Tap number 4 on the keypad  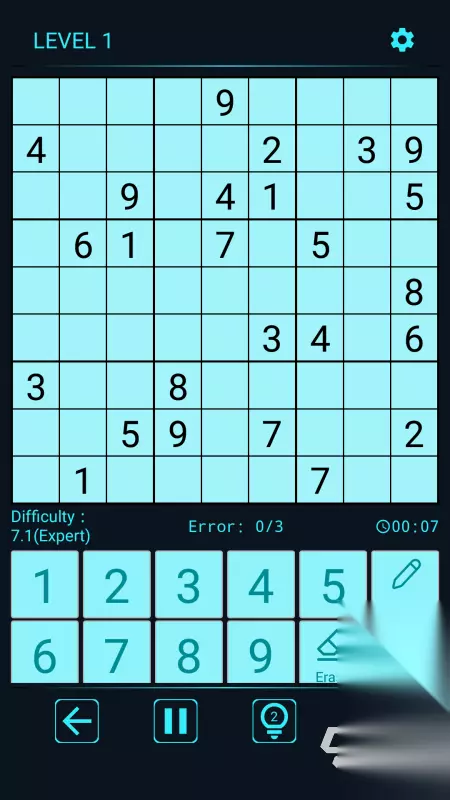click(261, 584)
